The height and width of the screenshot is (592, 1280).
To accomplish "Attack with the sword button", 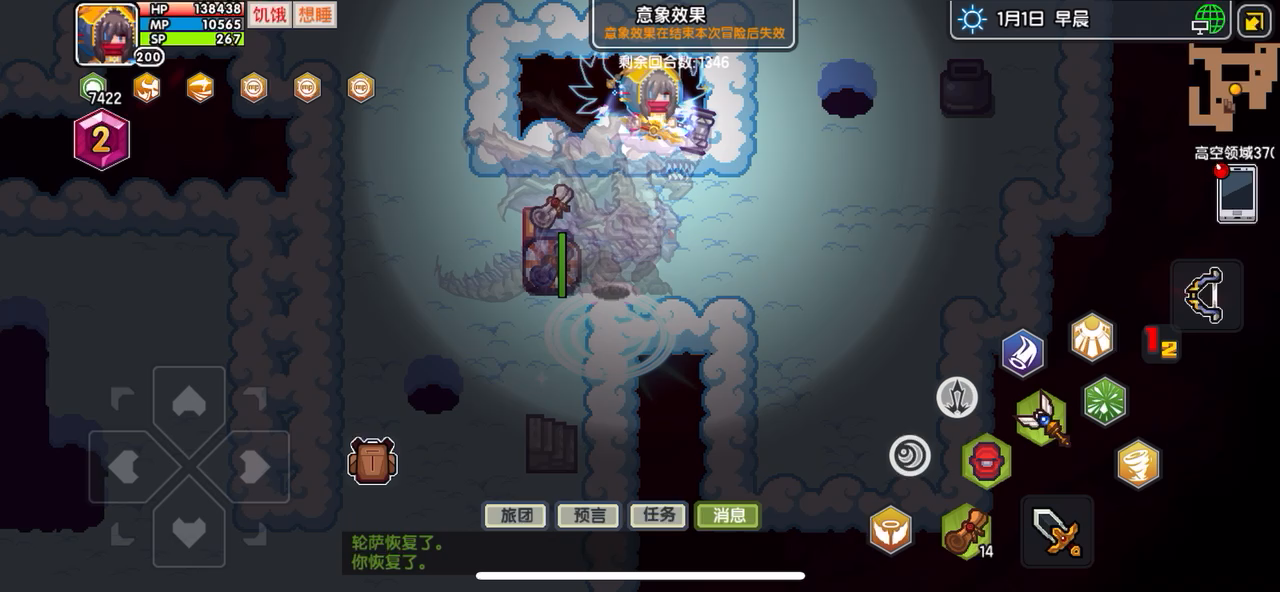I will point(1057,531).
